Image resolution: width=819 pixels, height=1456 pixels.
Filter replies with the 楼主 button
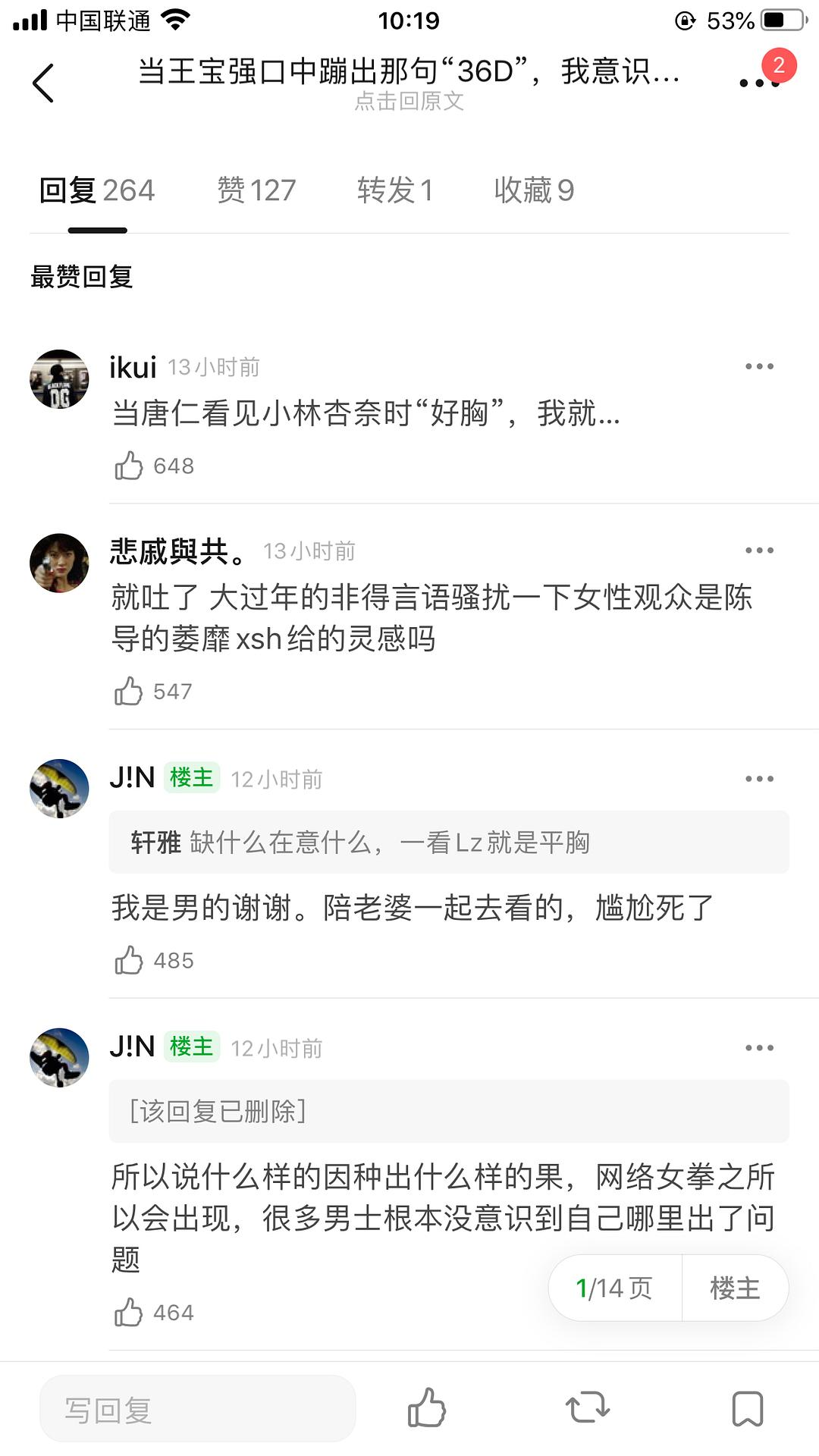tap(734, 1288)
